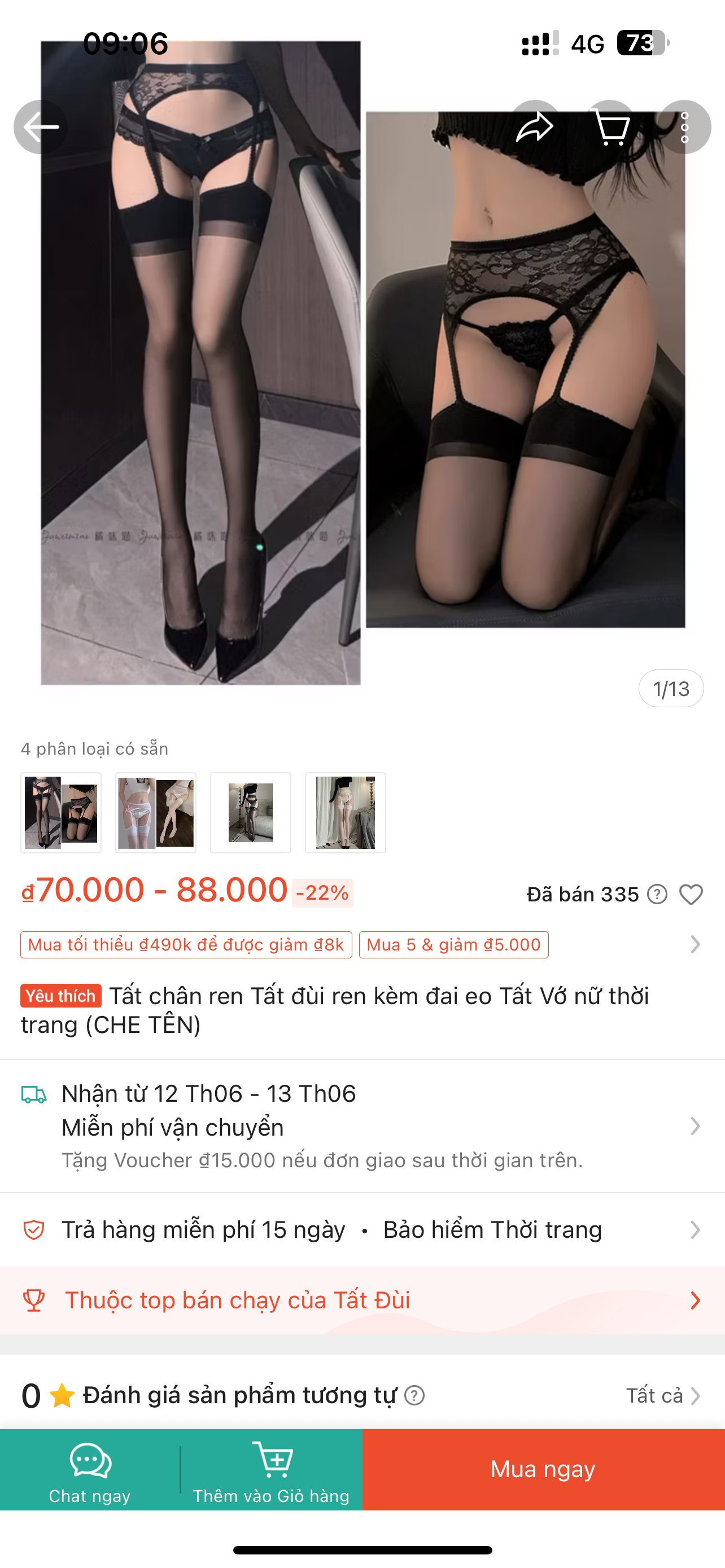Select the second variant thumbnail
This screenshot has height=1568, width=725.
click(156, 813)
